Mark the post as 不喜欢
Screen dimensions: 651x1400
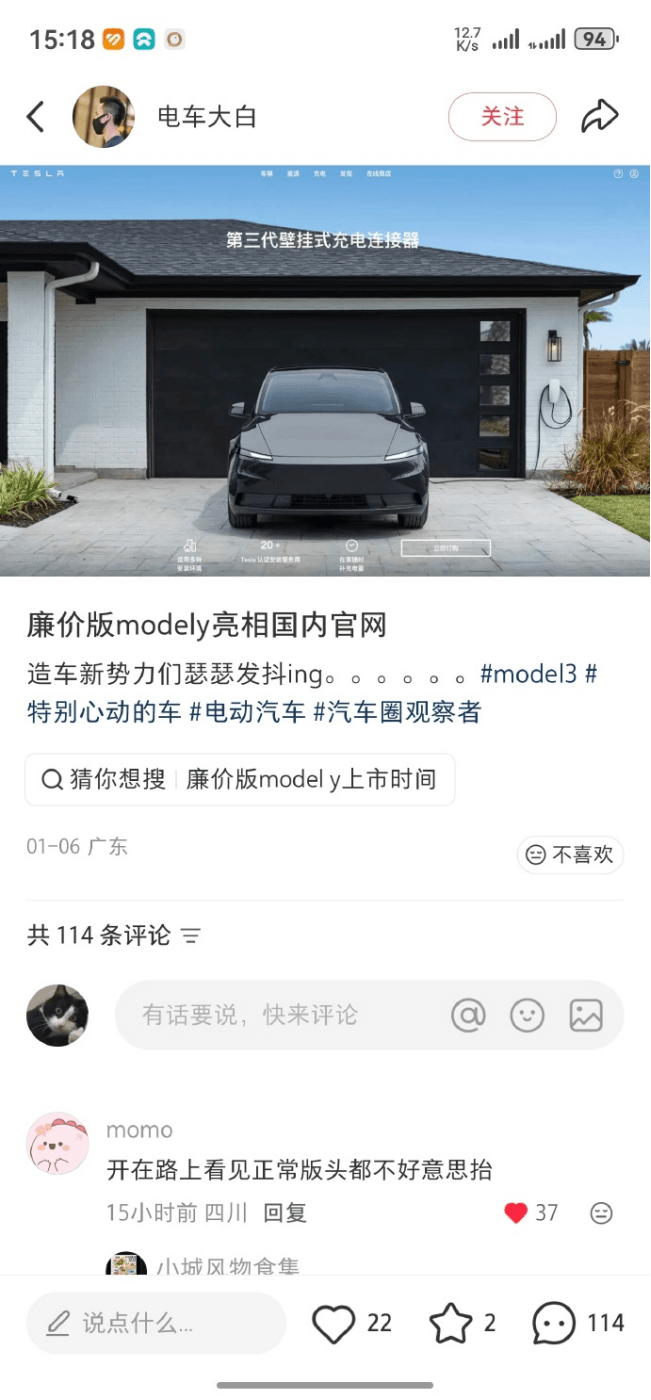coord(570,855)
